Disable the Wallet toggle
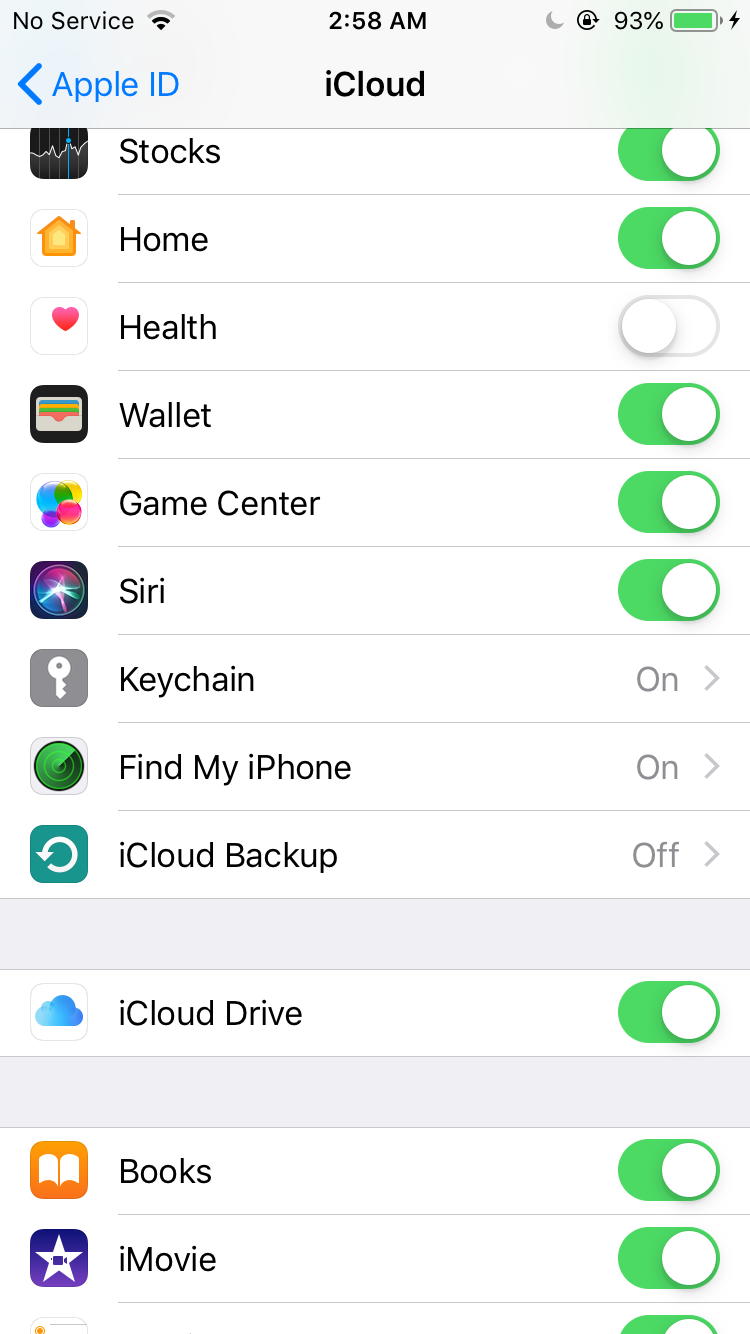The width and height of the screenshot is (750, 1334). pyautogui.click(x=668, y=414)
